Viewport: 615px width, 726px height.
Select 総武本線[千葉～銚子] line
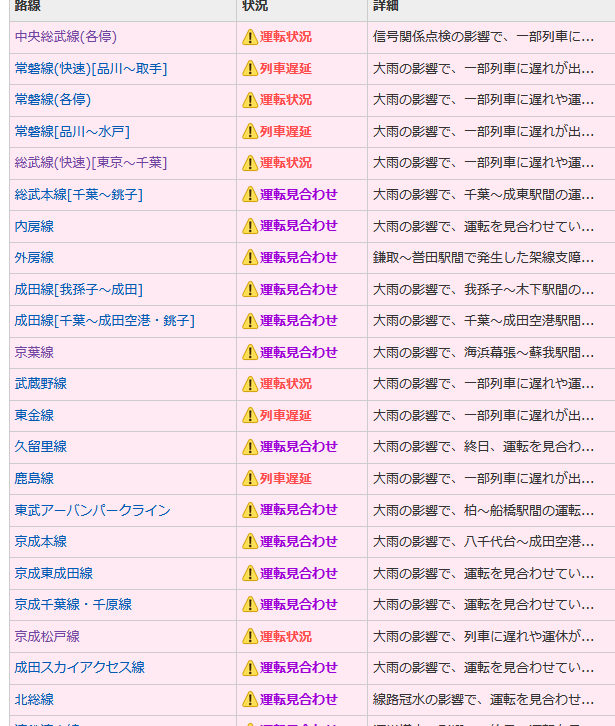79,194
